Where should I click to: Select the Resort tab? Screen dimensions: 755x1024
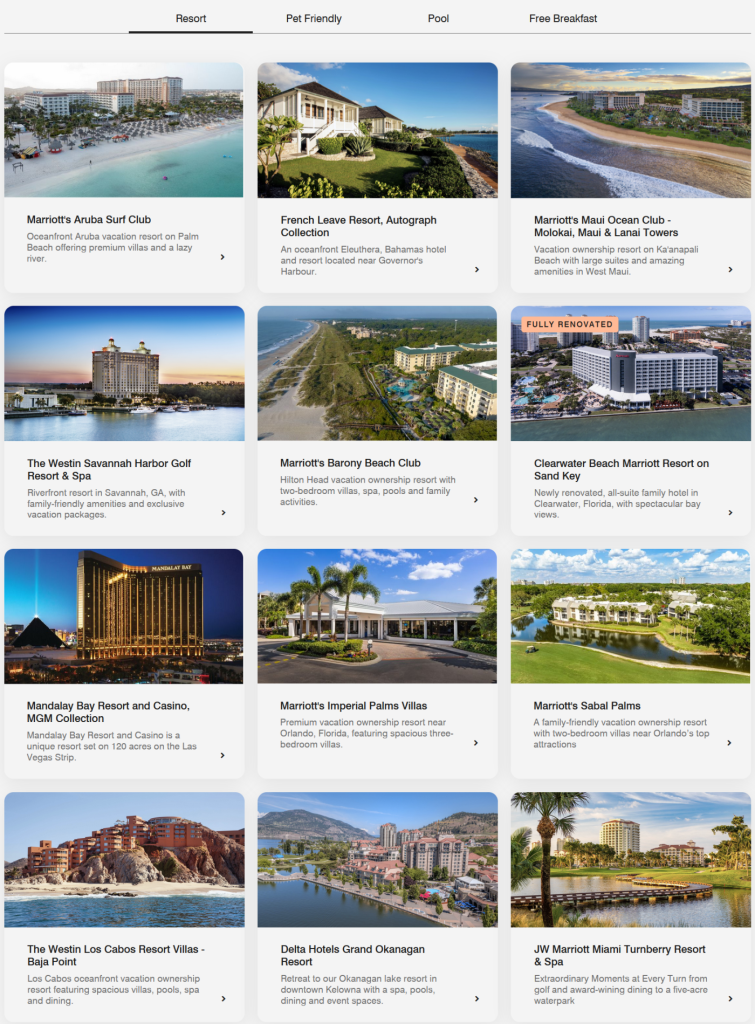(191, 18)
